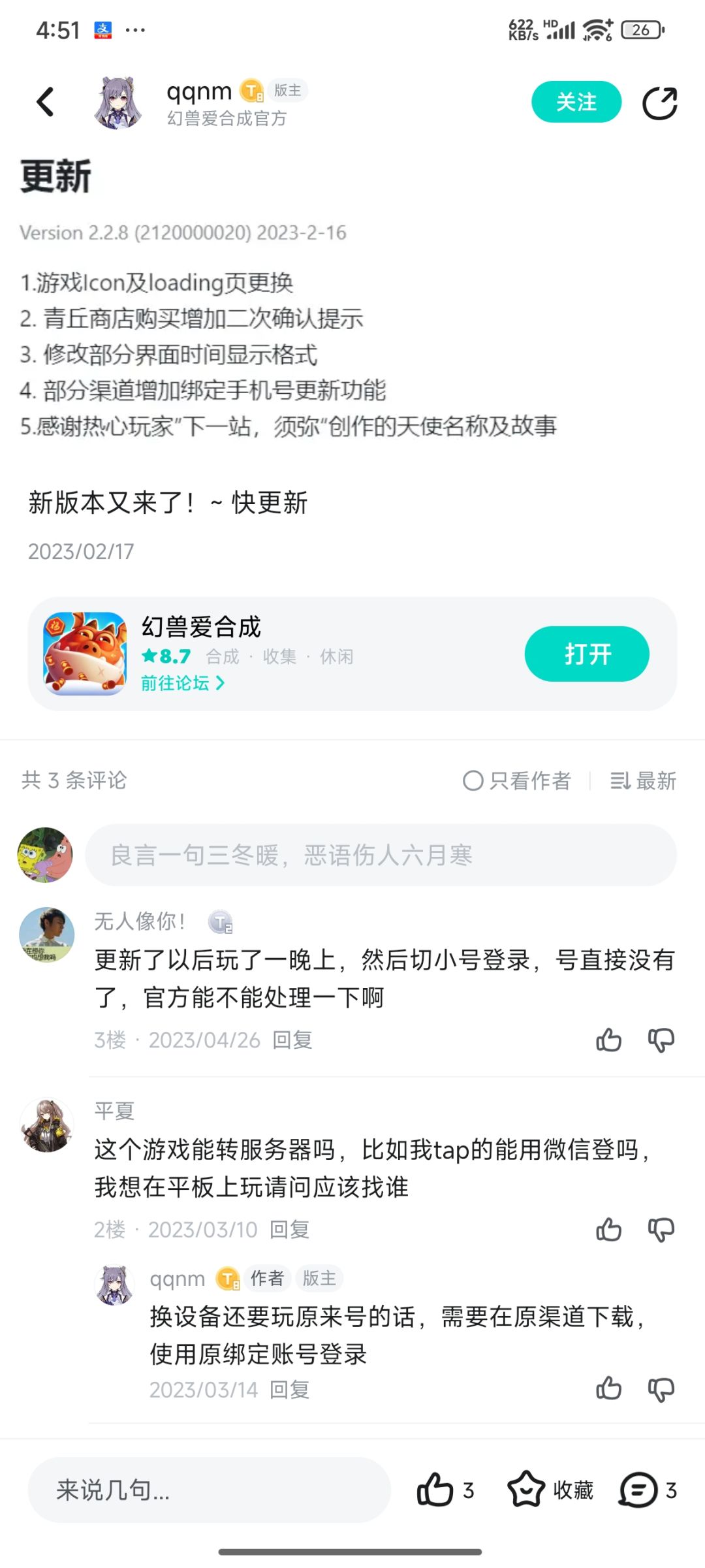Dislike qqnm's reply dated 2023/03/14
The height and width of the screenshot is (1568, 705).
(661, 1389)
